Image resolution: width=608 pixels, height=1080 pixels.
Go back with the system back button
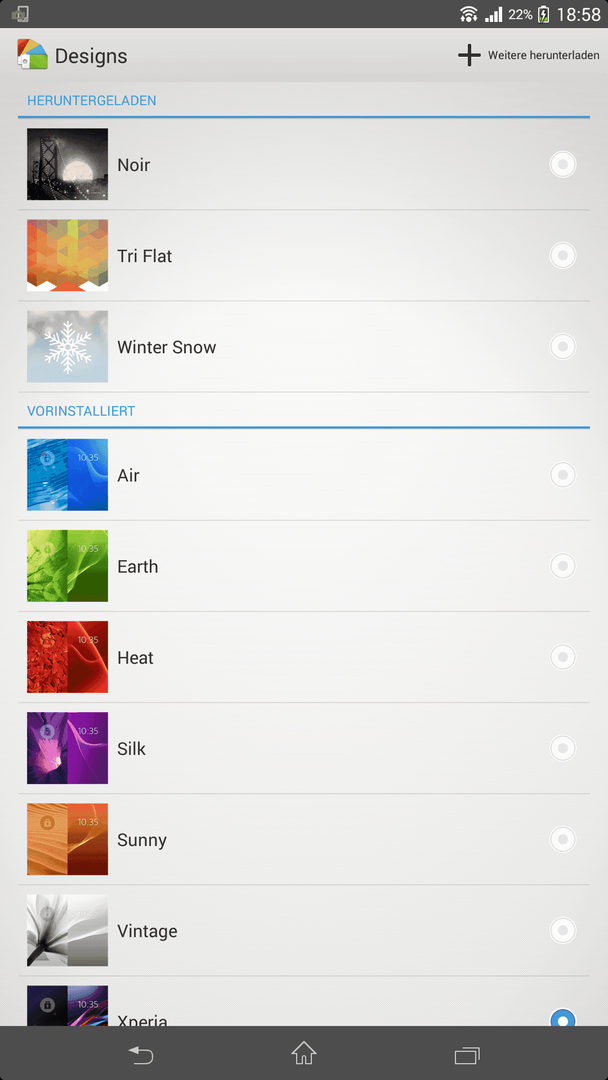coord(141,1054)
